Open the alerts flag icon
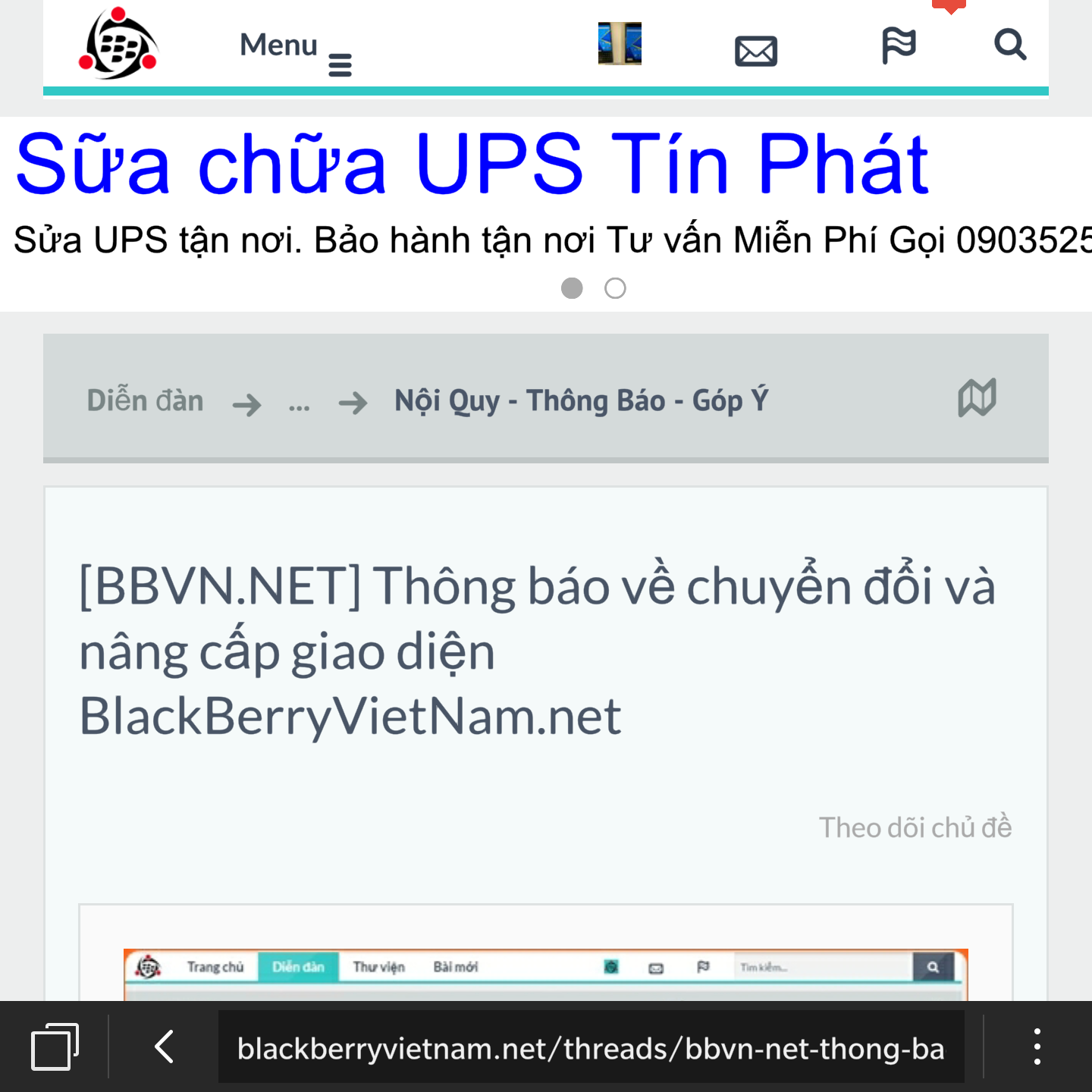Image resolution: width=1092 pixels, height=1092 pixels. tap(899, 45)
